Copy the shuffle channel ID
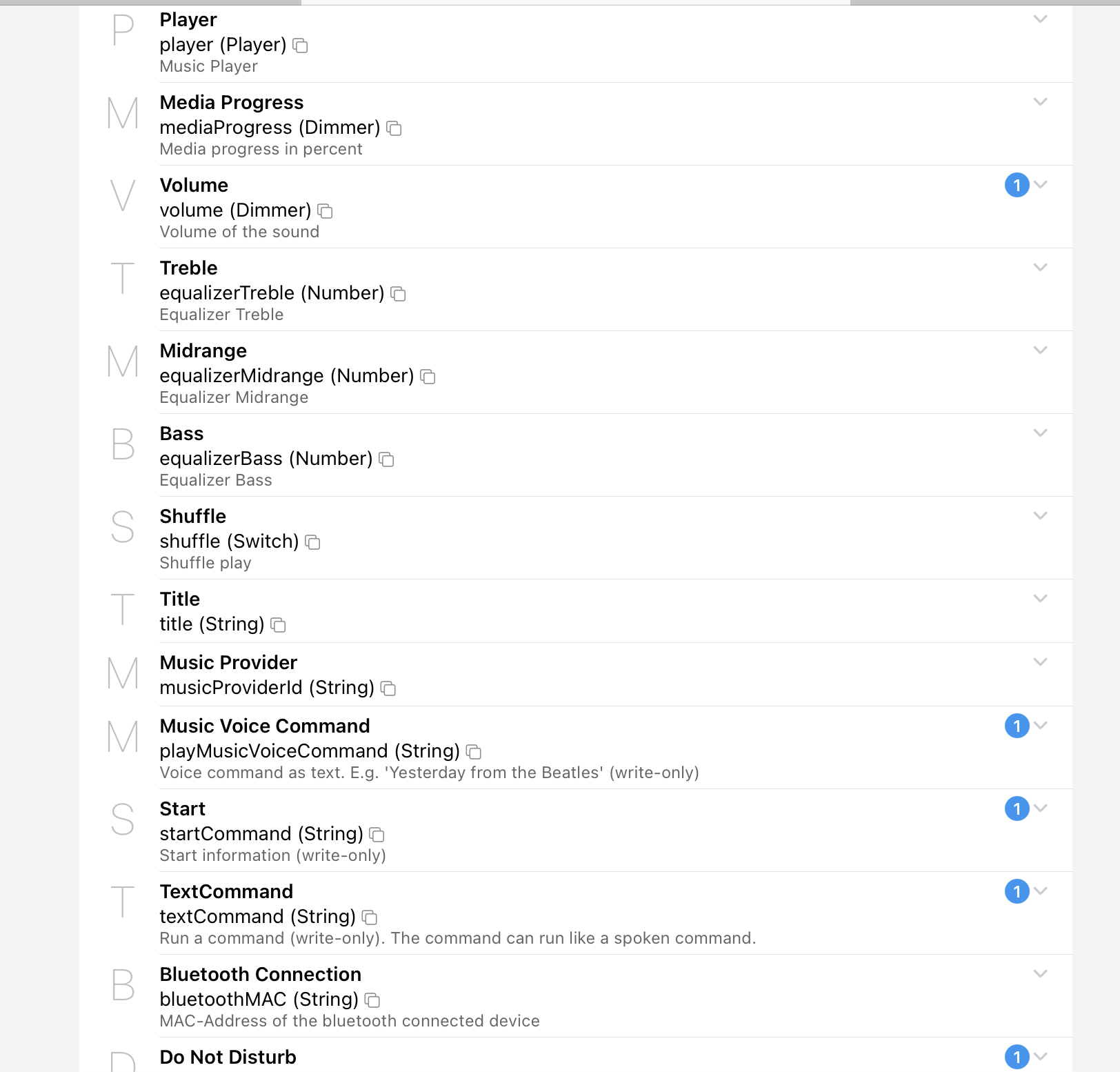Image resolution: width=1120 pixels, height=1072 pixels. (312, 542)
